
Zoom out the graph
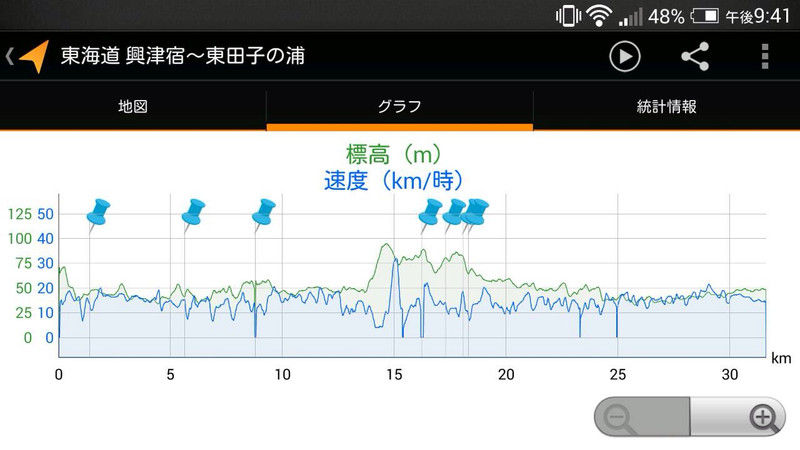(642, 417)
